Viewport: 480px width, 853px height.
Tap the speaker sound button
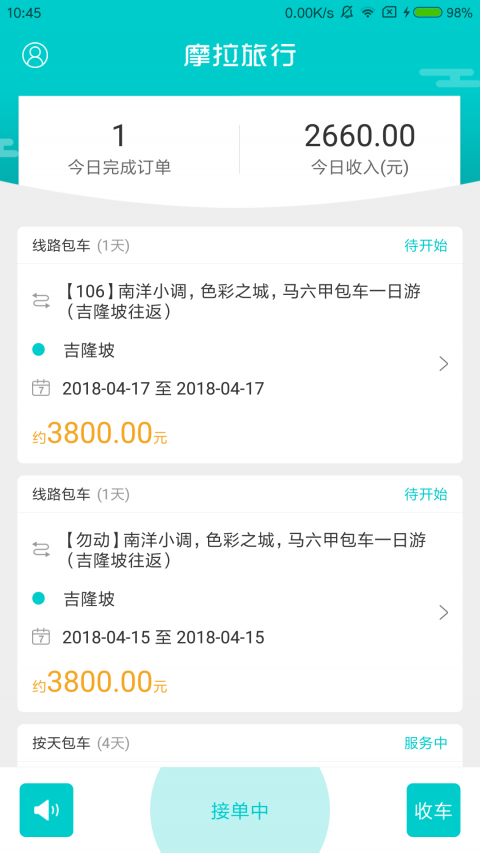(46, 810)
